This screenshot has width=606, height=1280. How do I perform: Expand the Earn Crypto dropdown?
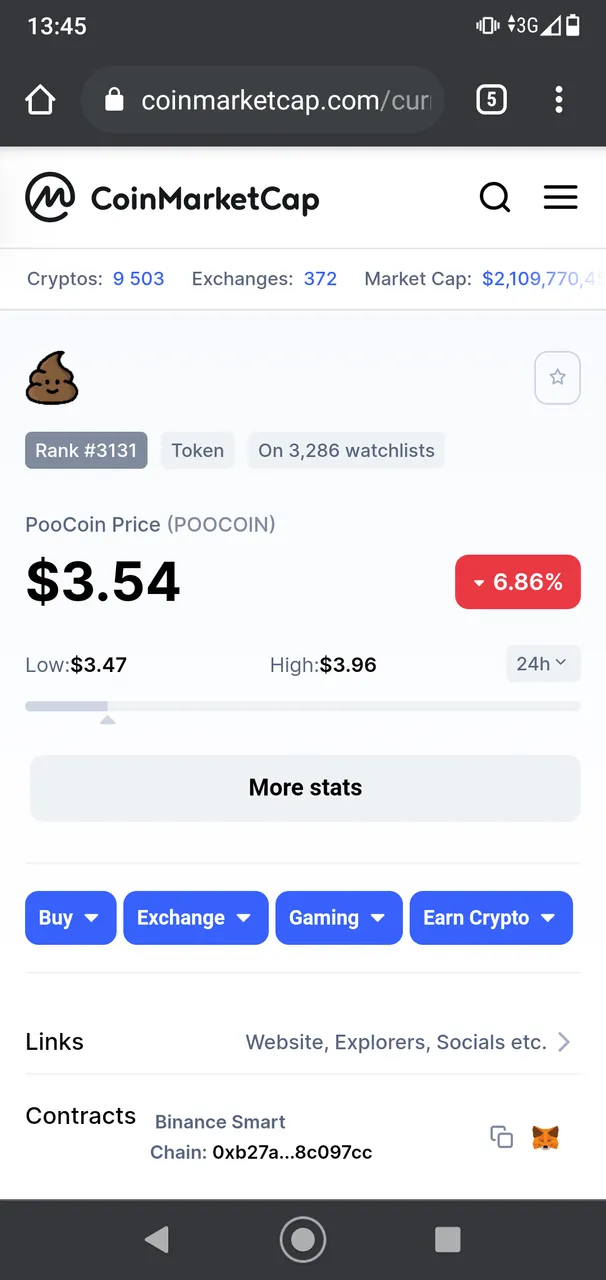491,918
